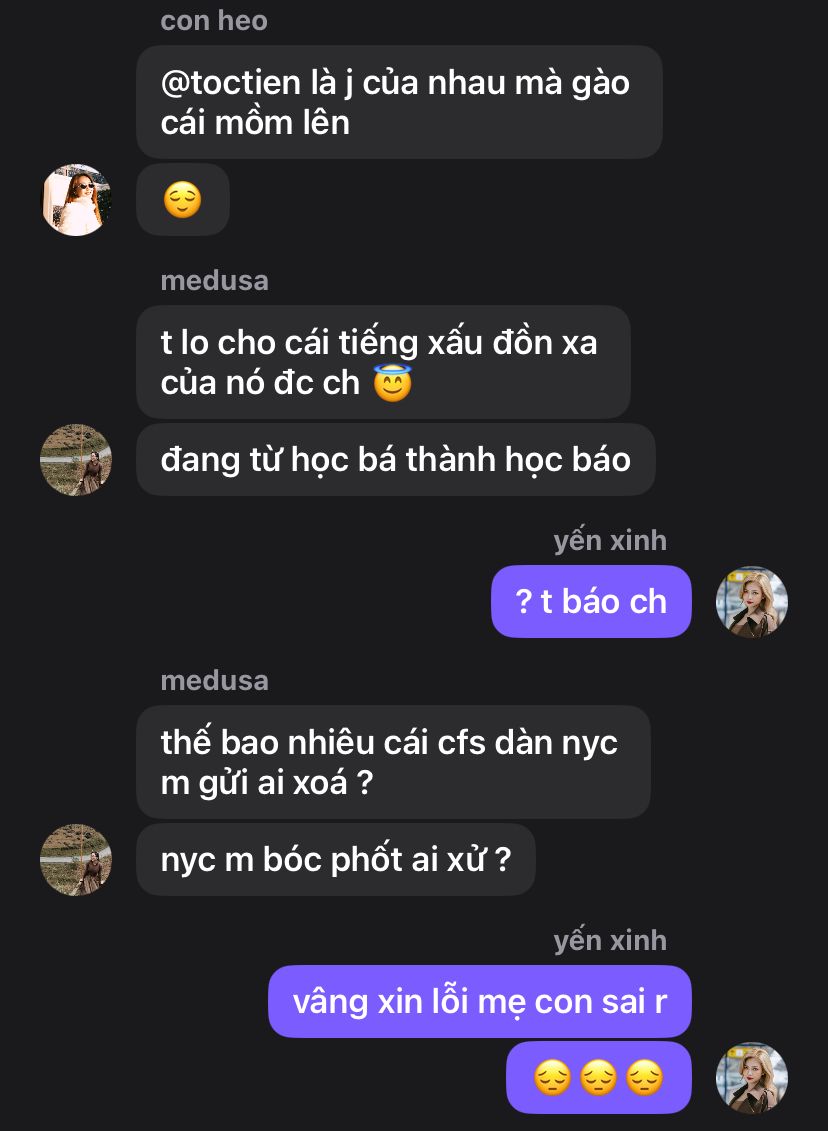Tap medusa's avatar beside 'đang từ học bá' message
Image resolution: width=828 pixels, height=1131 pixels.
point(76,460)
